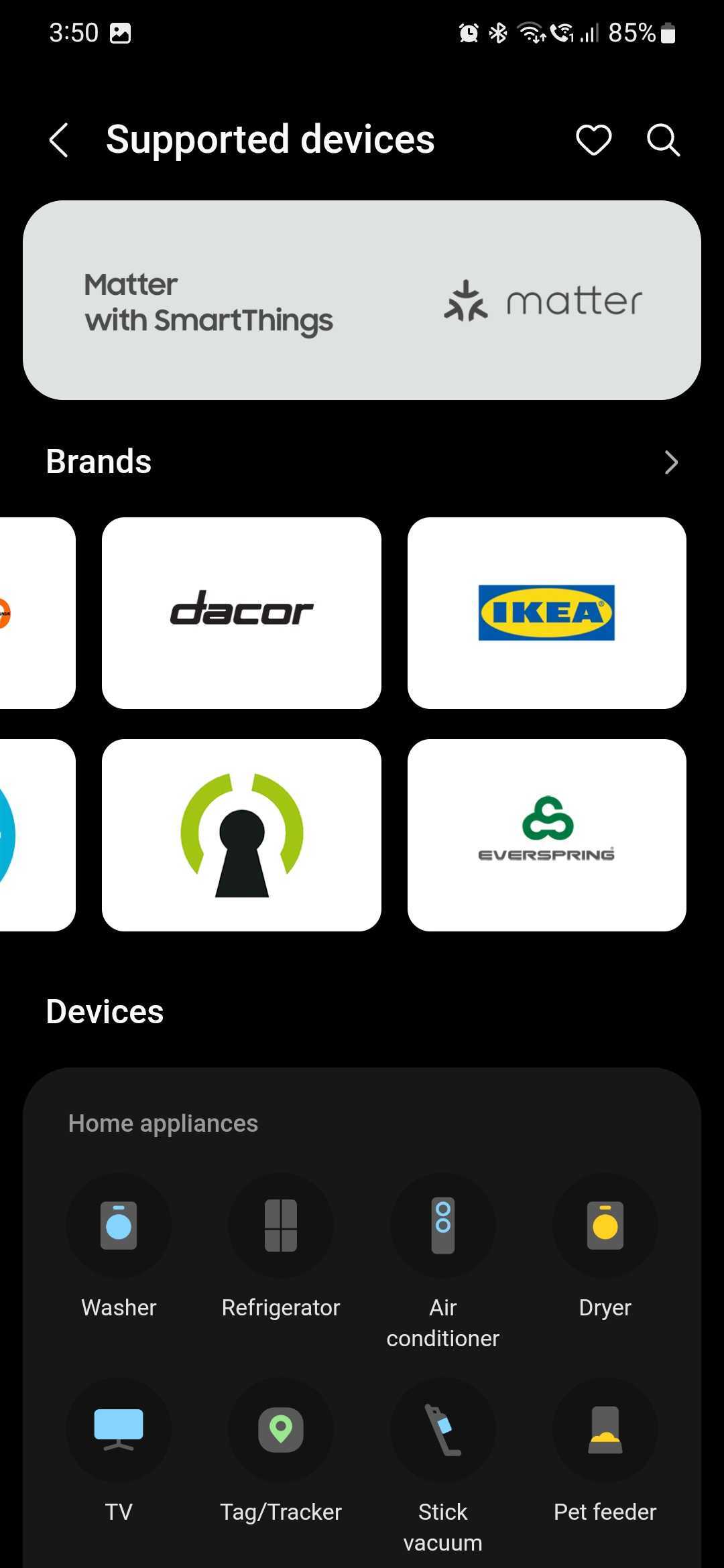Viewport: 724px width, 1568px height.
Task: Open the Matter with SmartThings banner
Action: (x=362, y=300)
